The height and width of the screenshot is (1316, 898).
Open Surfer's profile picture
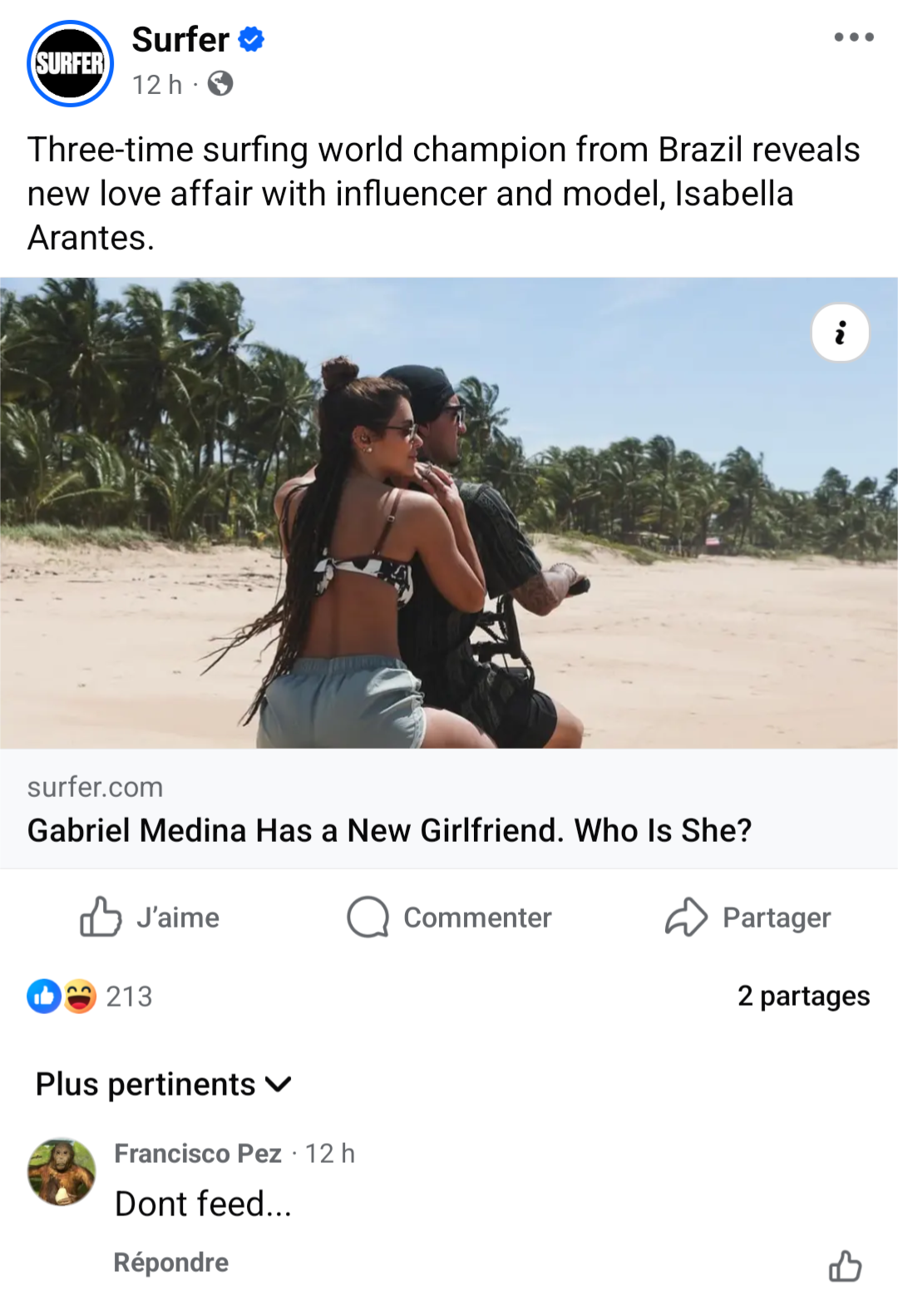coord(71,64)
